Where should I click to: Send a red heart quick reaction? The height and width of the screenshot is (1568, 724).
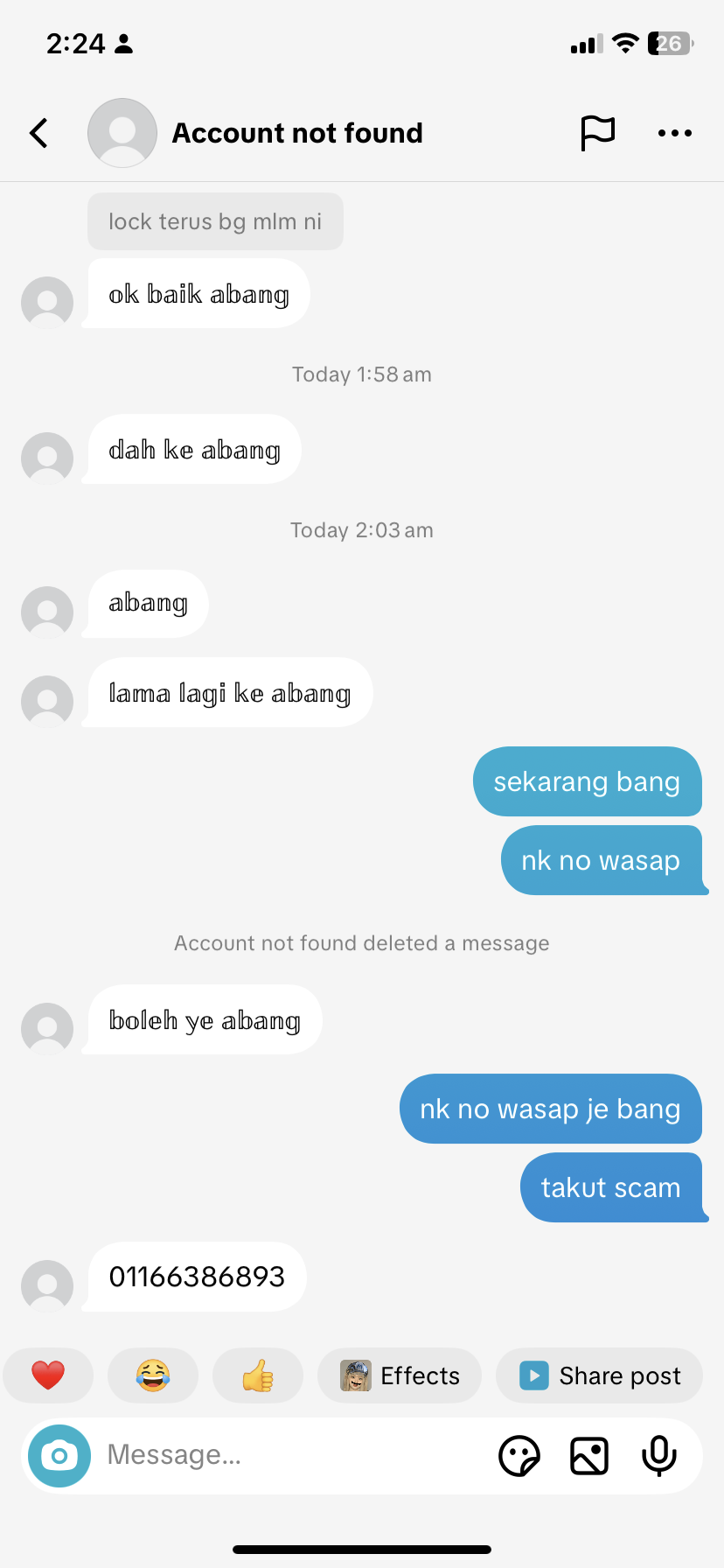(x=48, y=1375)
